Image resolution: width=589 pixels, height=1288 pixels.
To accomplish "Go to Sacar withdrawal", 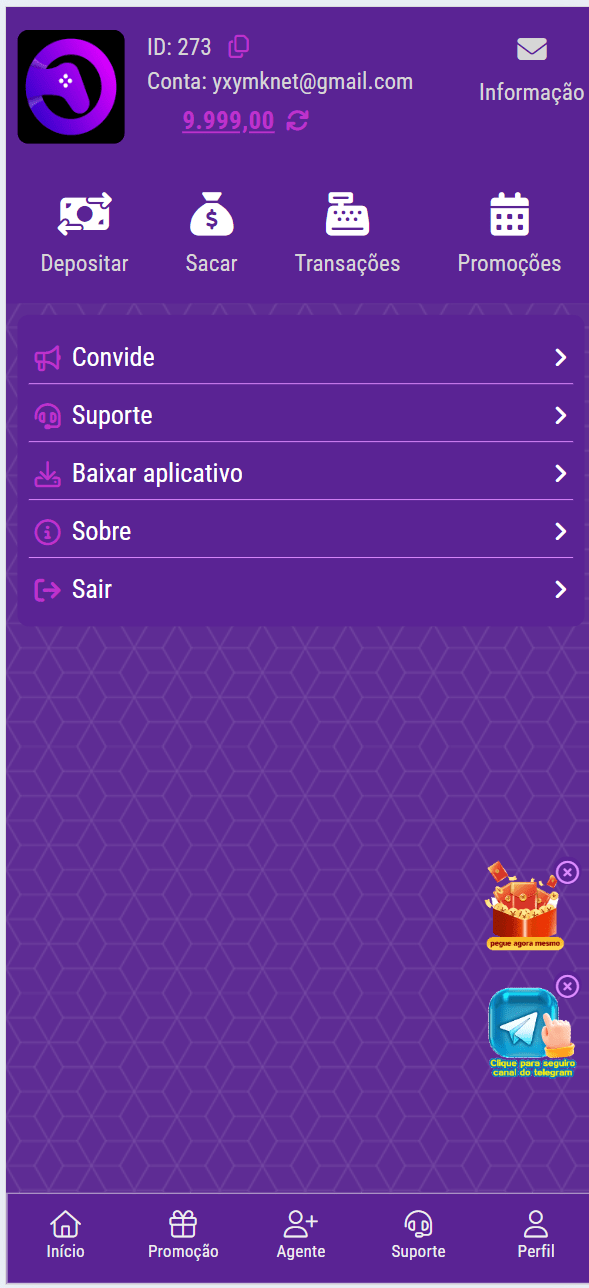I will [212, 234].
